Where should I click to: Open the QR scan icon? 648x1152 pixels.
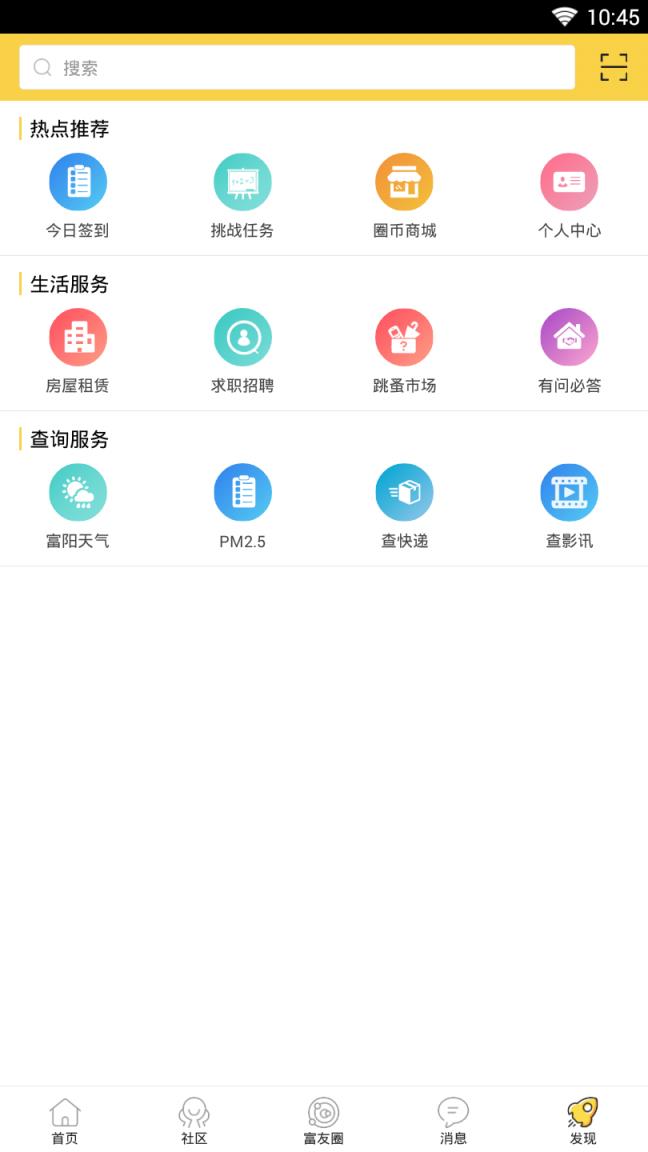(613, 68)
